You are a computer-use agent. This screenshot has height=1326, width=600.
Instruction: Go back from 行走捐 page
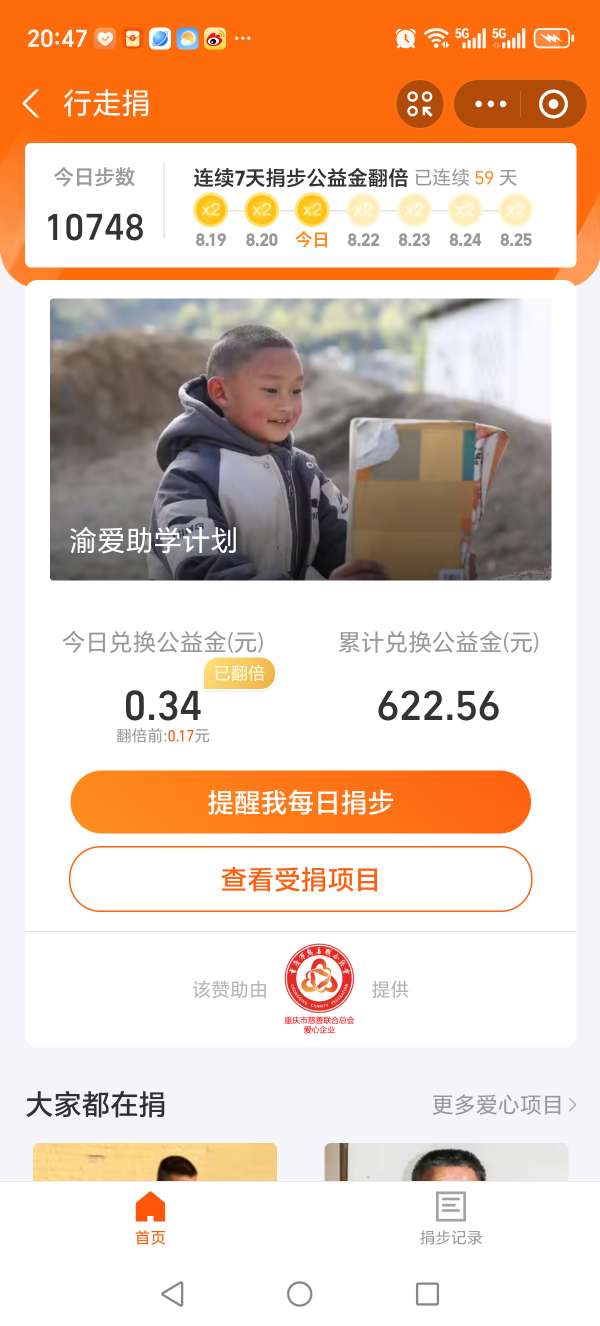pos(32,103)
